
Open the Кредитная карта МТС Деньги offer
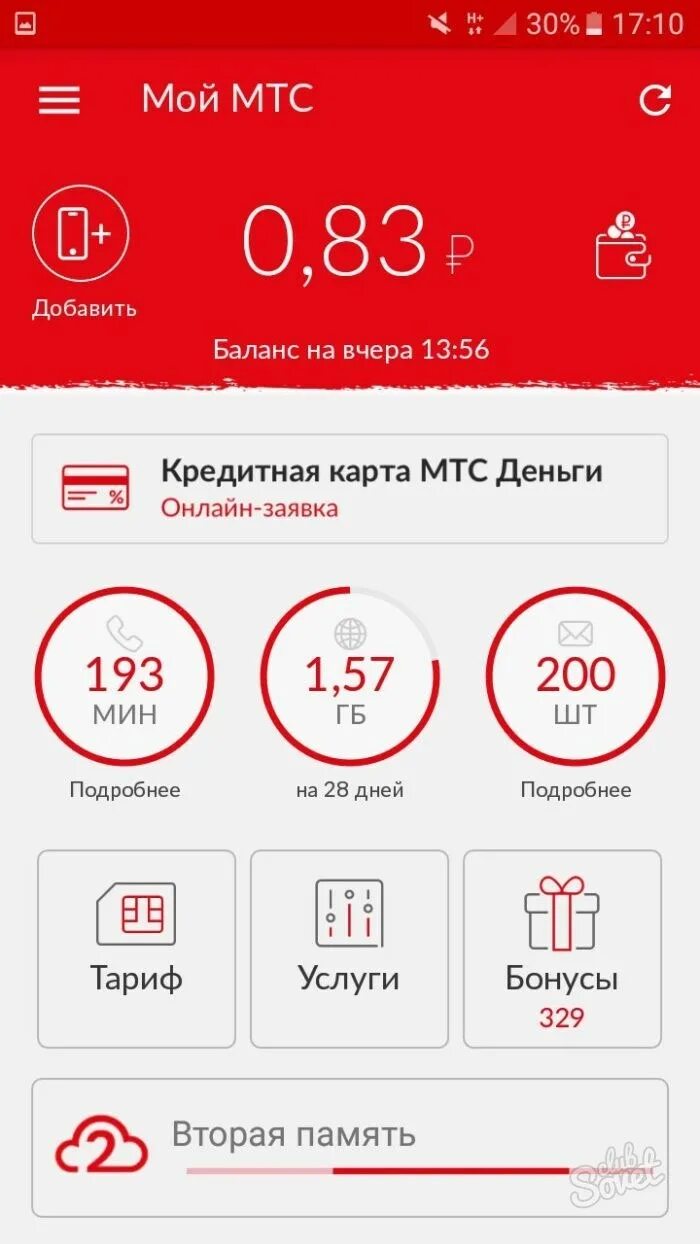[x=349, y=488]
